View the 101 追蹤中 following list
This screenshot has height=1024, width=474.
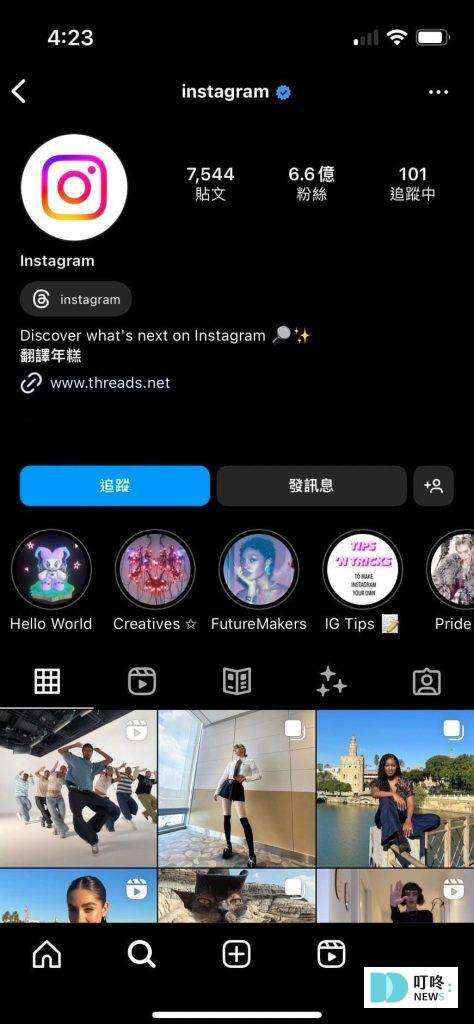413,184
